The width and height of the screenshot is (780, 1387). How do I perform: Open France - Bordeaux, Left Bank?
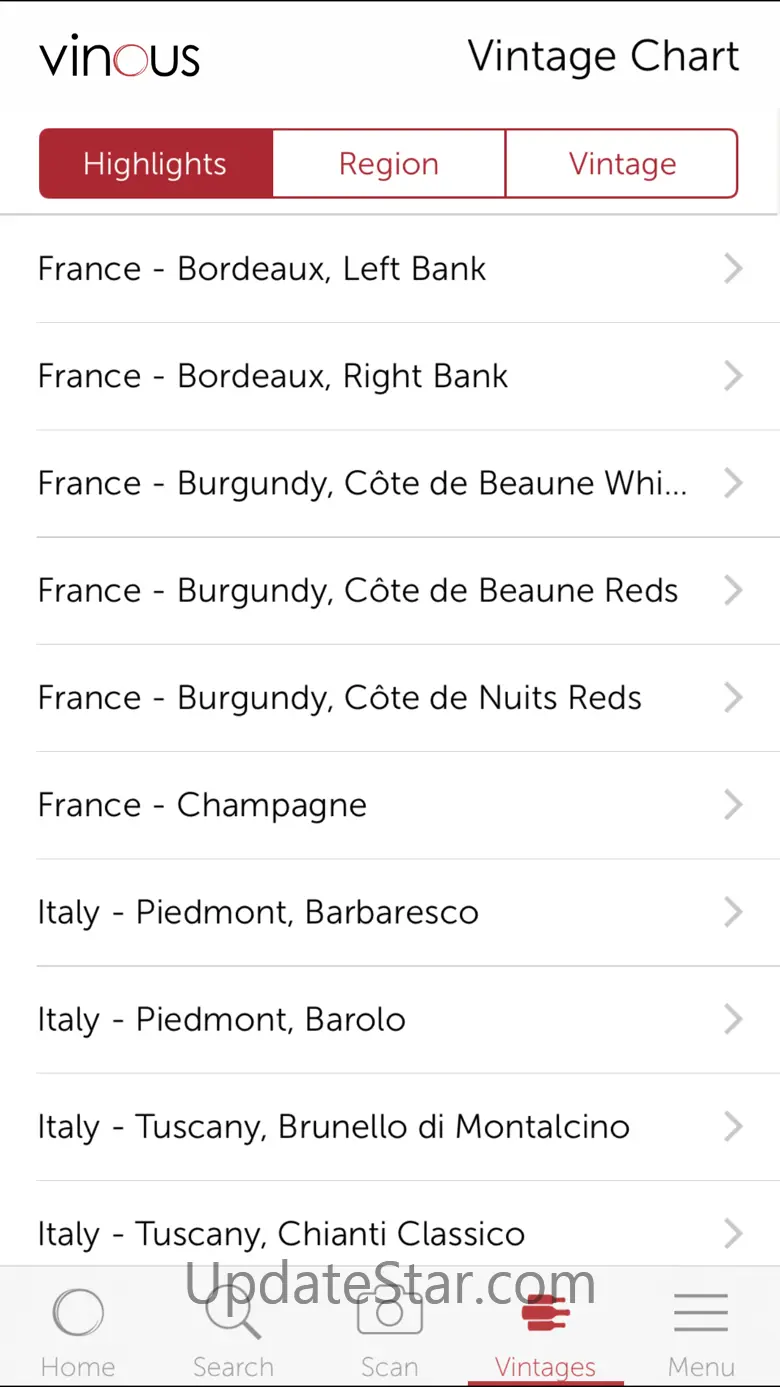pos(390,269)
